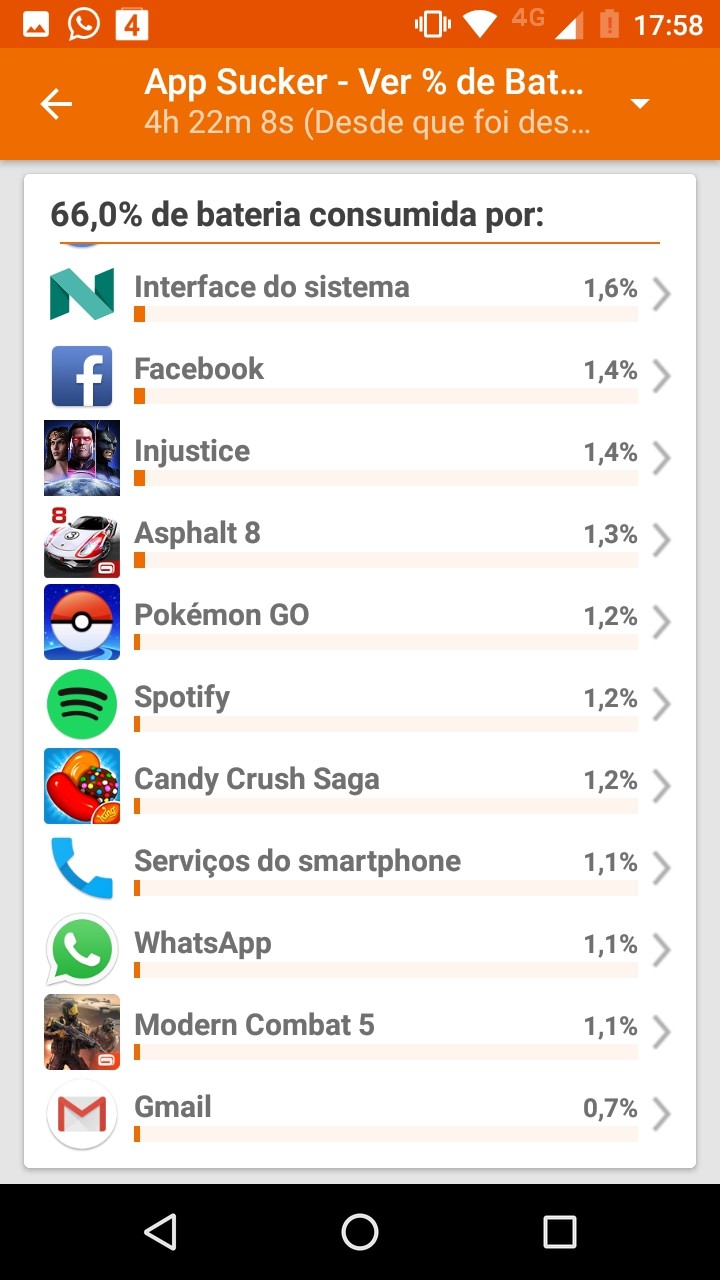View Facebook battery usage details
The height and width of the screenshot is (1280, 720).
tap(360, 376)
